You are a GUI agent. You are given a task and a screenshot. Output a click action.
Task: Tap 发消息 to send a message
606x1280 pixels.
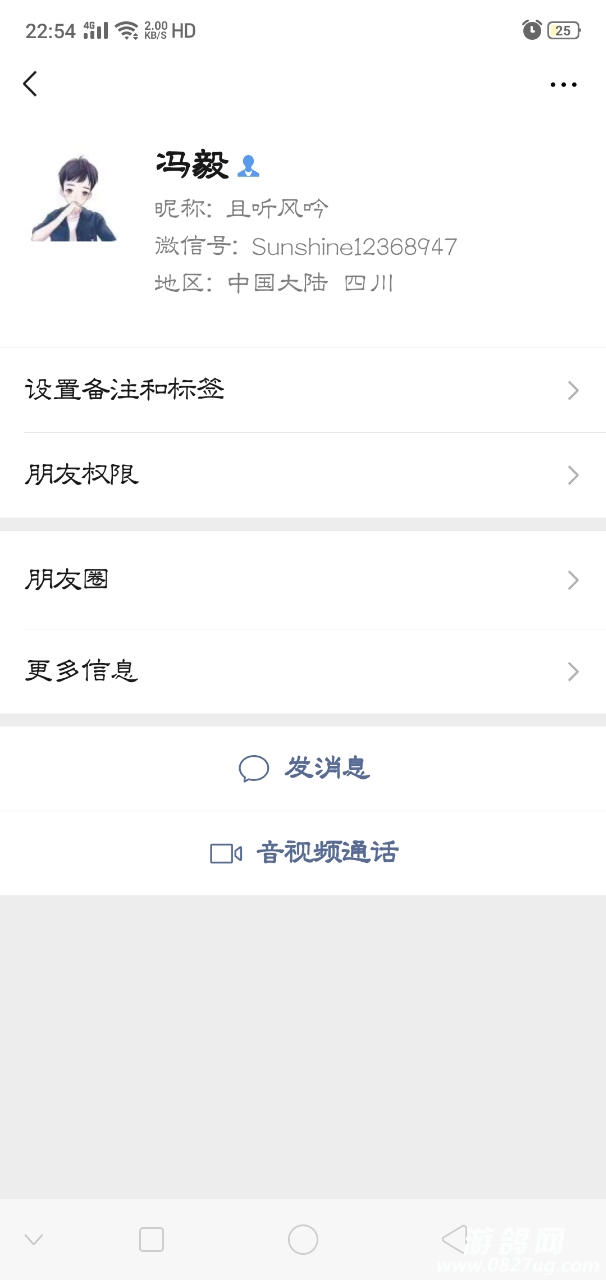(304, 768)
